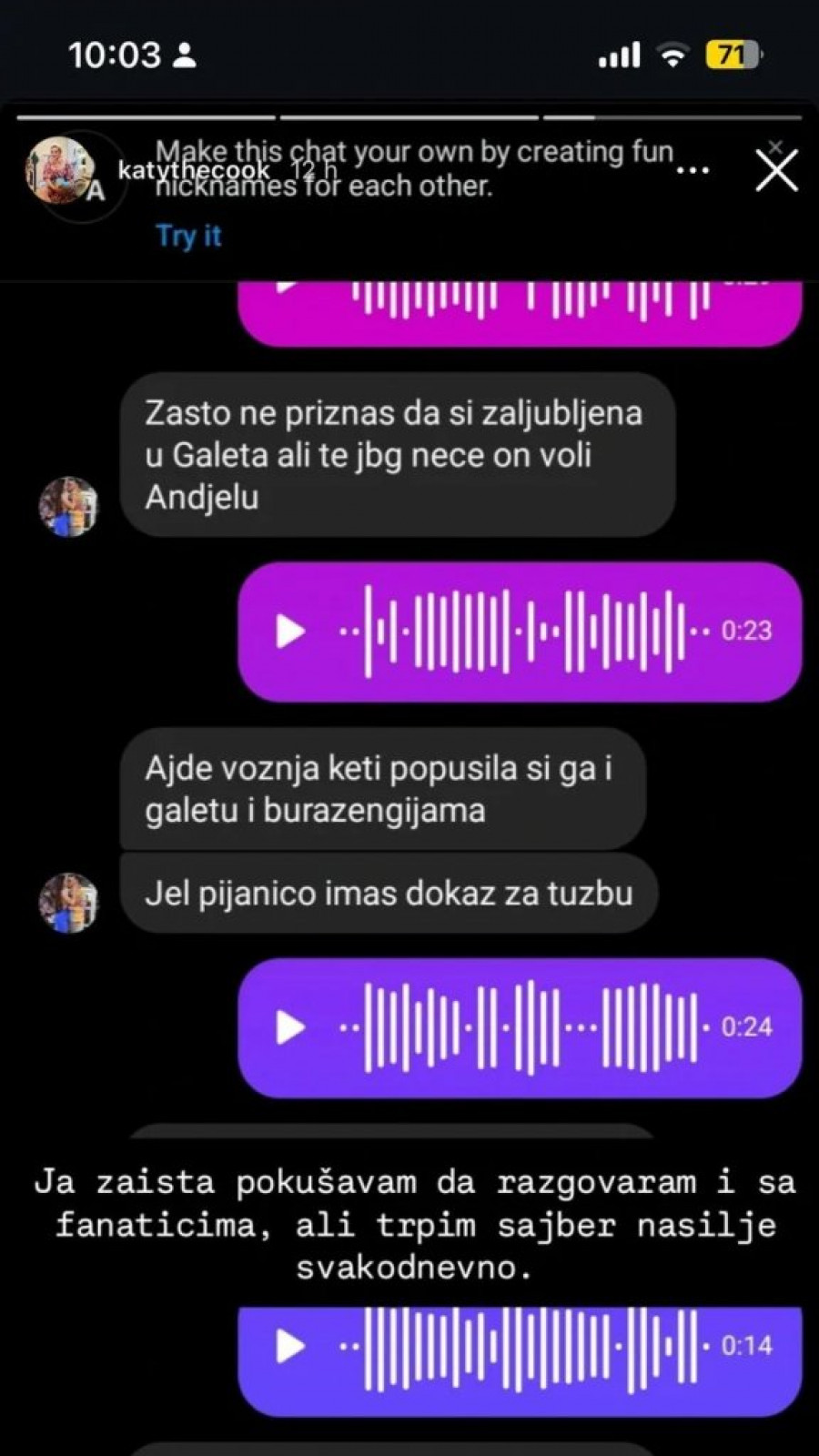Viewport: 819px width, 1456px height.
Task: Open the katythecook username link
Action: 194,170
